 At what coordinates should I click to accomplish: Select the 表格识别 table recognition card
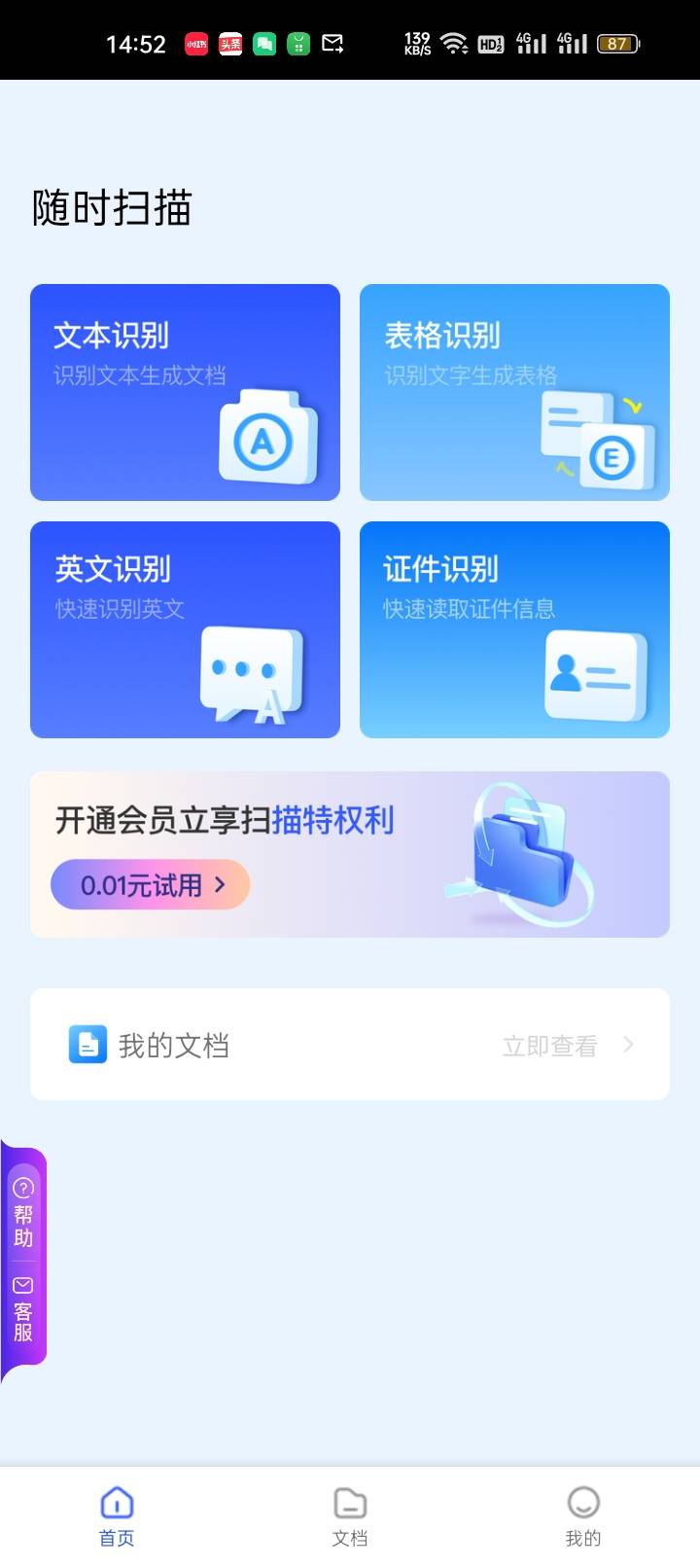tap(514, 392)
